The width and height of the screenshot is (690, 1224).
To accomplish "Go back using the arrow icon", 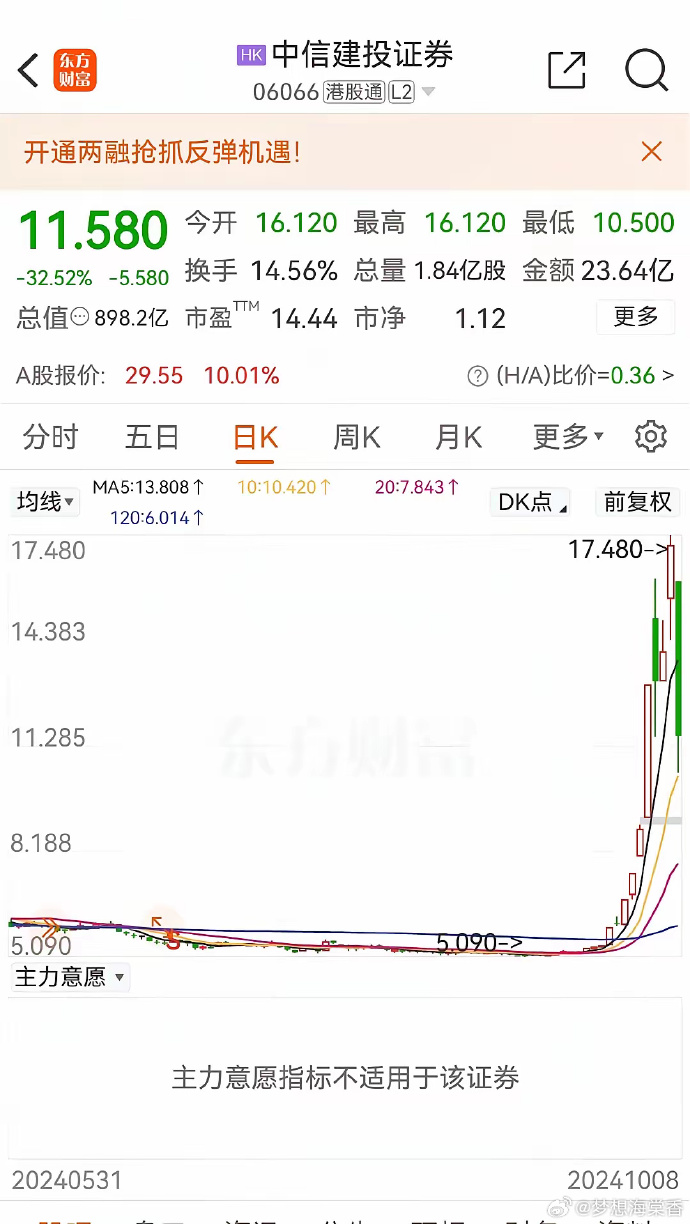I will (28, 70).
